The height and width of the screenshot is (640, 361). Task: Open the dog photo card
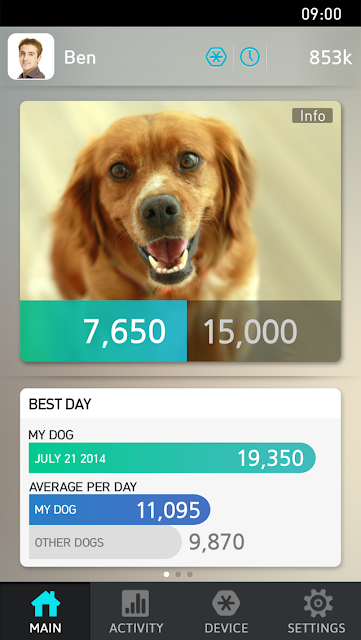click(180, 231)
